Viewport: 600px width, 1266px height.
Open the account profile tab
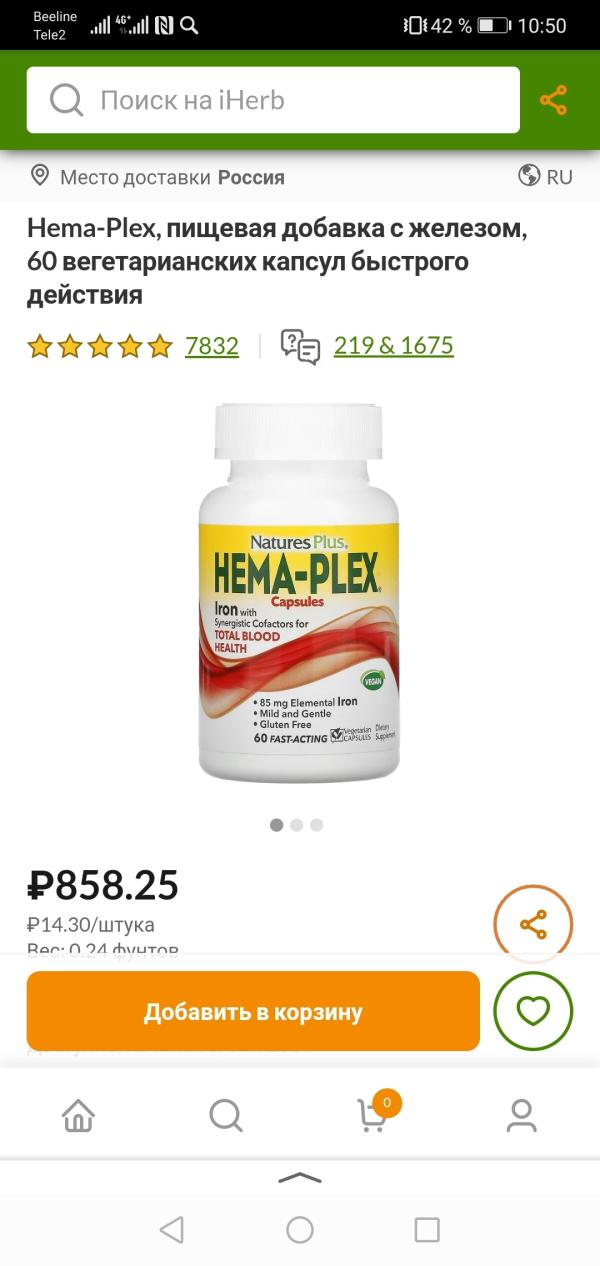(x=521, y=1115)
